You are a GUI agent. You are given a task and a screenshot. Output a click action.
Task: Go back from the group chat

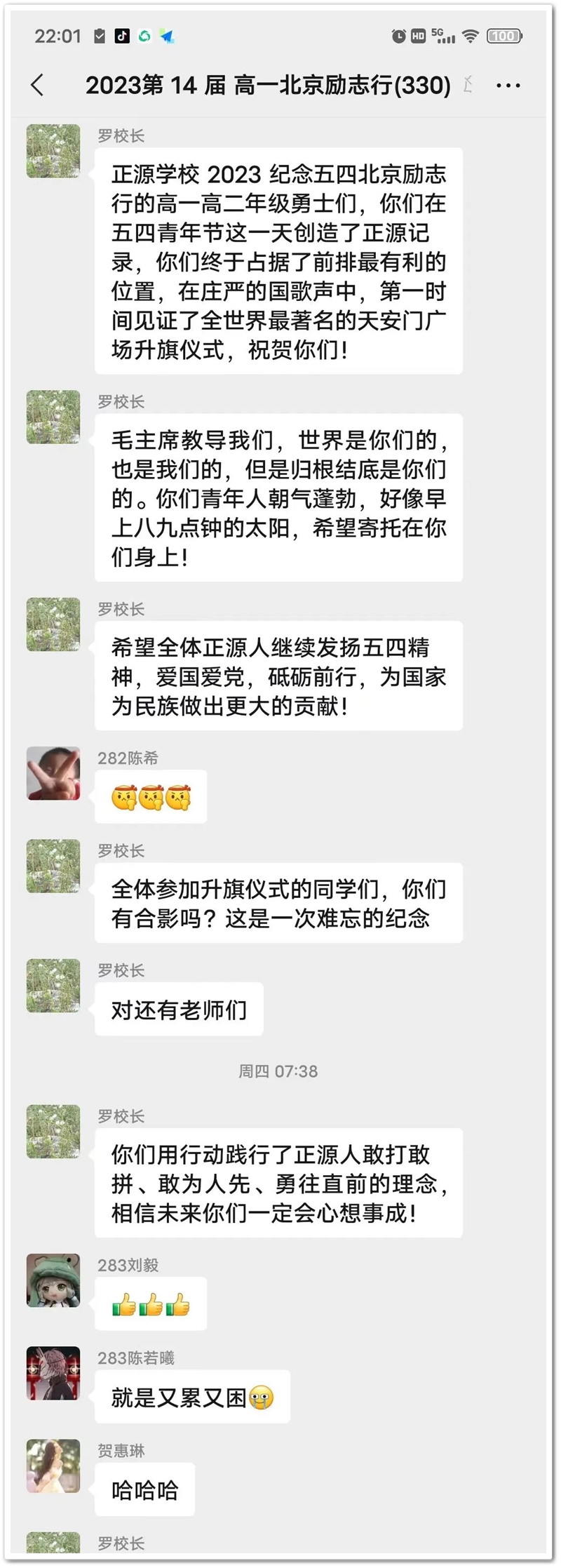(38, 85)
